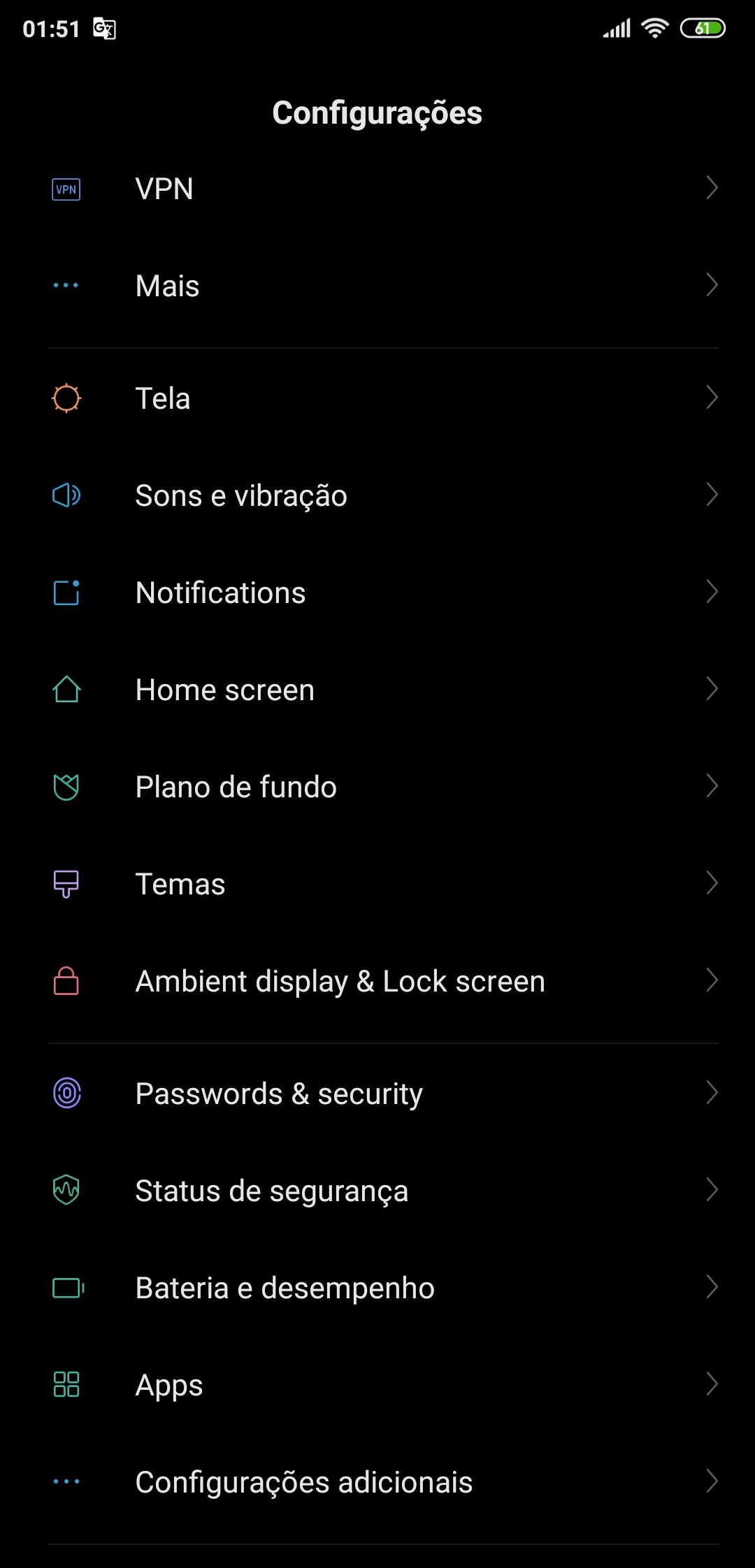The image size is (755, 1568).
Task: Tap the Temas row
Action: (x=377, y=884)
